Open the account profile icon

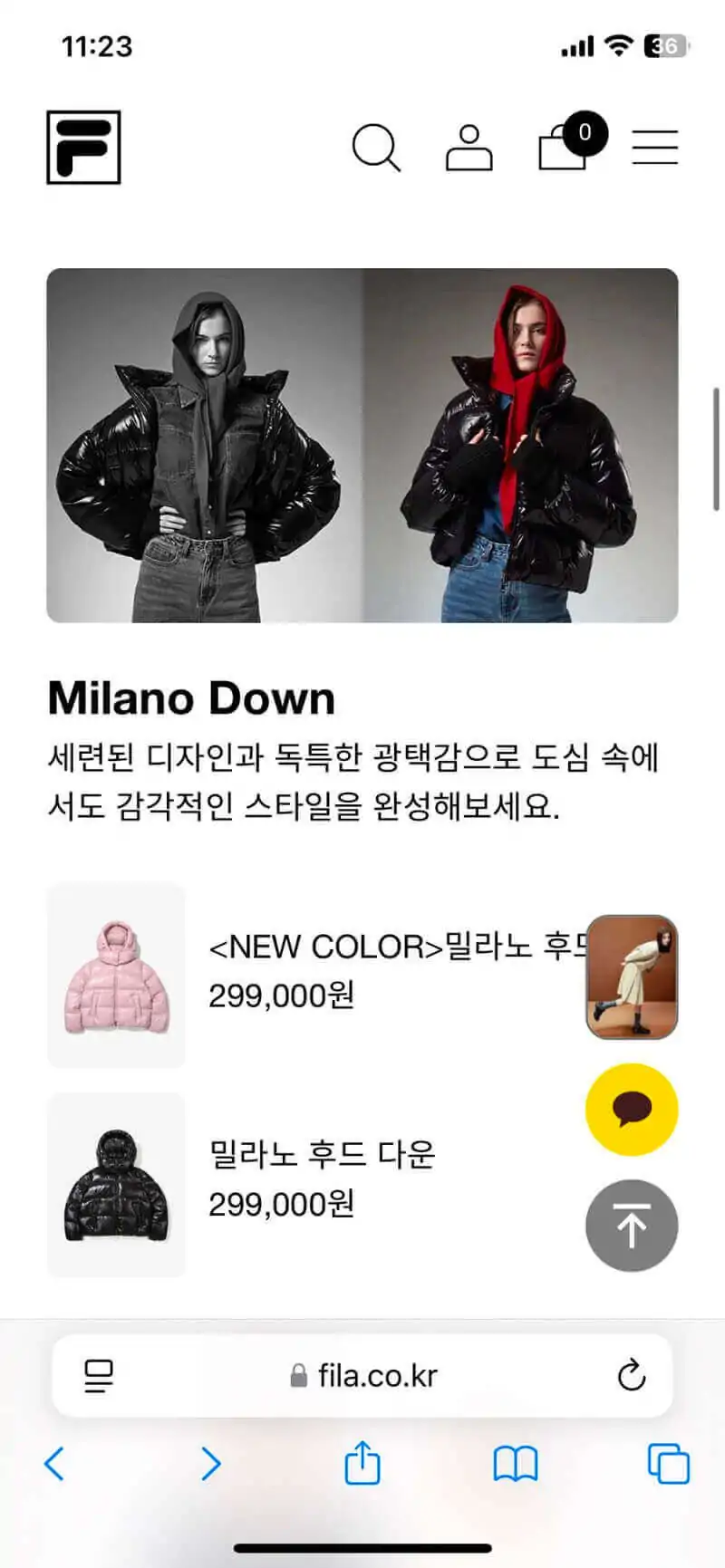click(x=469, y=149)
